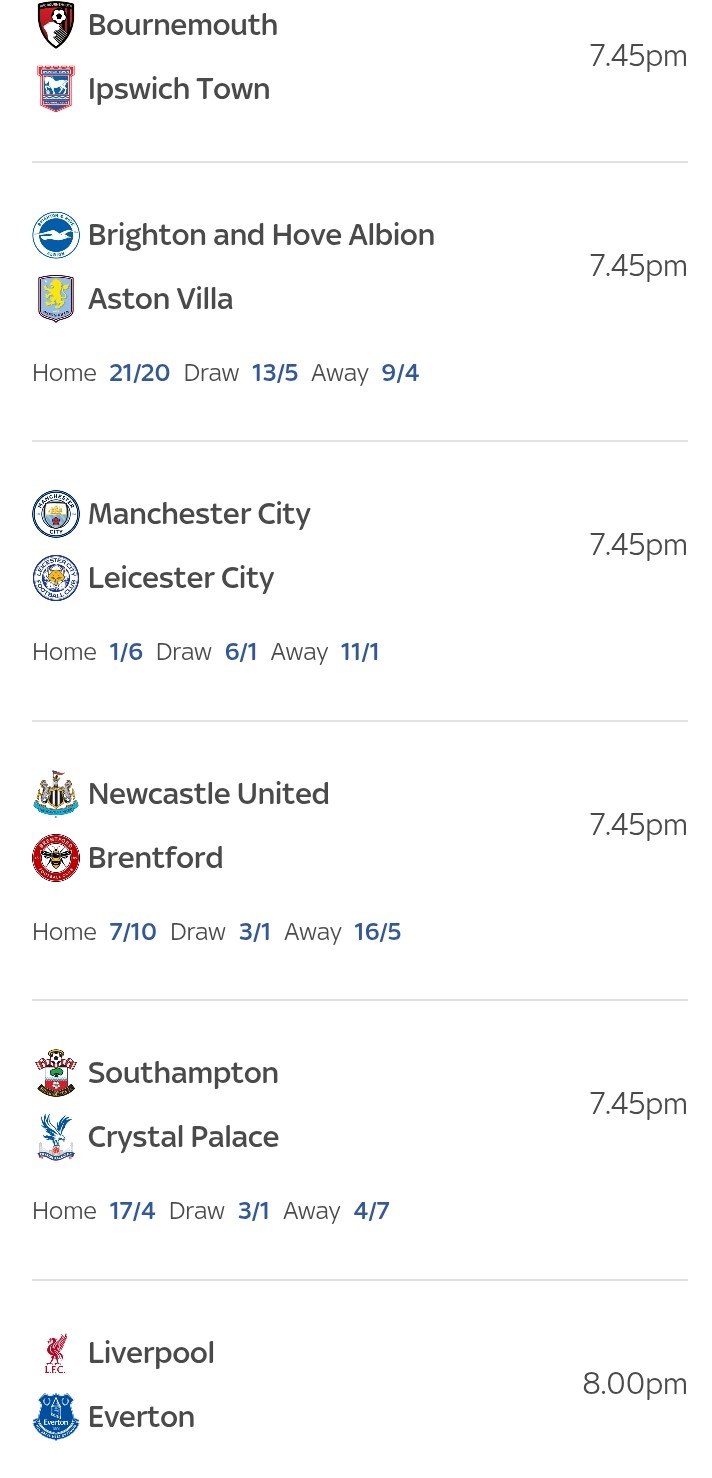Select Manchester City home odds 1/6
Image resolution: width=712 pixels, height=1478 pixels.
click(126, 652)
